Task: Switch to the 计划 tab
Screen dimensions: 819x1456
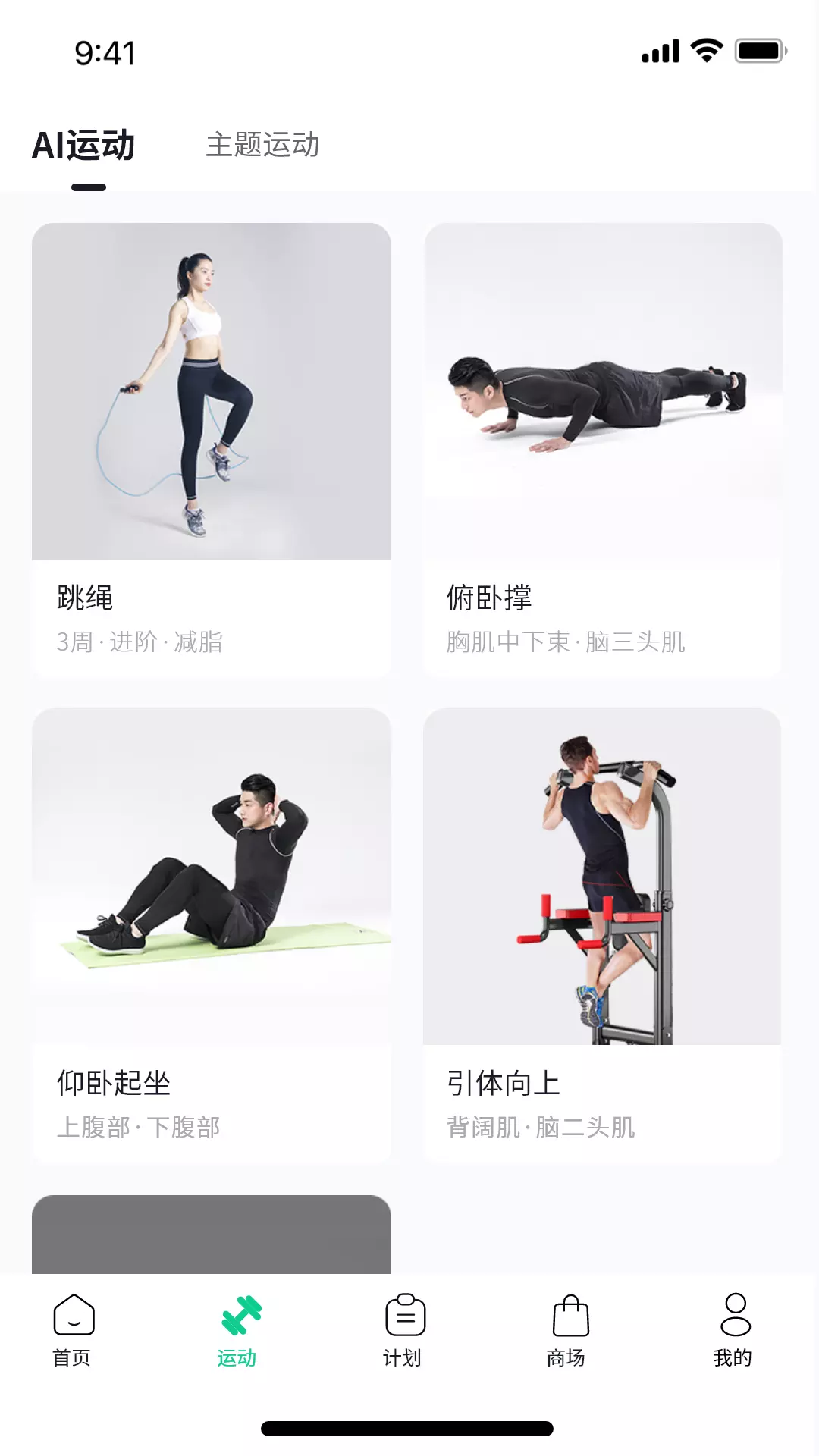Action: tap(403, 1331)
